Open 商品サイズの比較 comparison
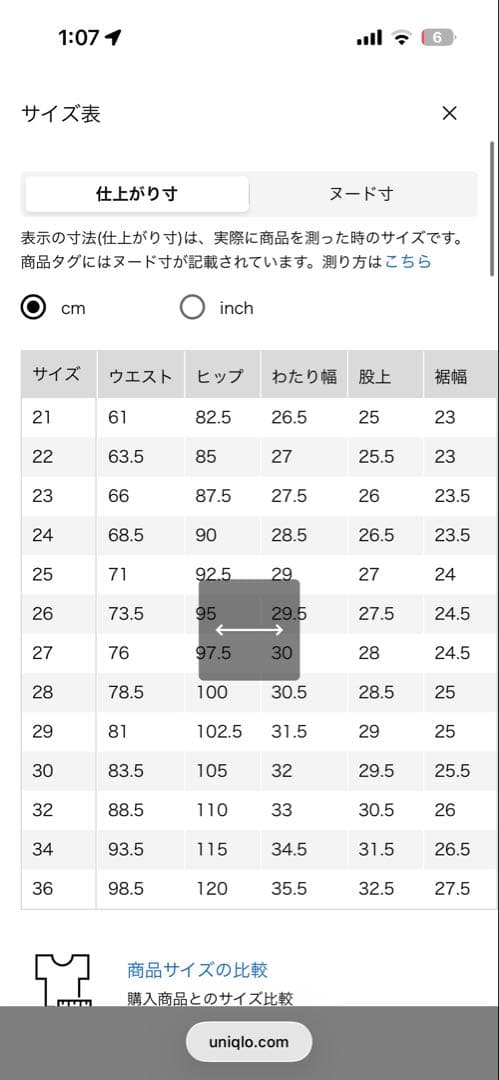Image resolution: width=499 pixels, height=1080 pixels. click(x=198, y=970)
